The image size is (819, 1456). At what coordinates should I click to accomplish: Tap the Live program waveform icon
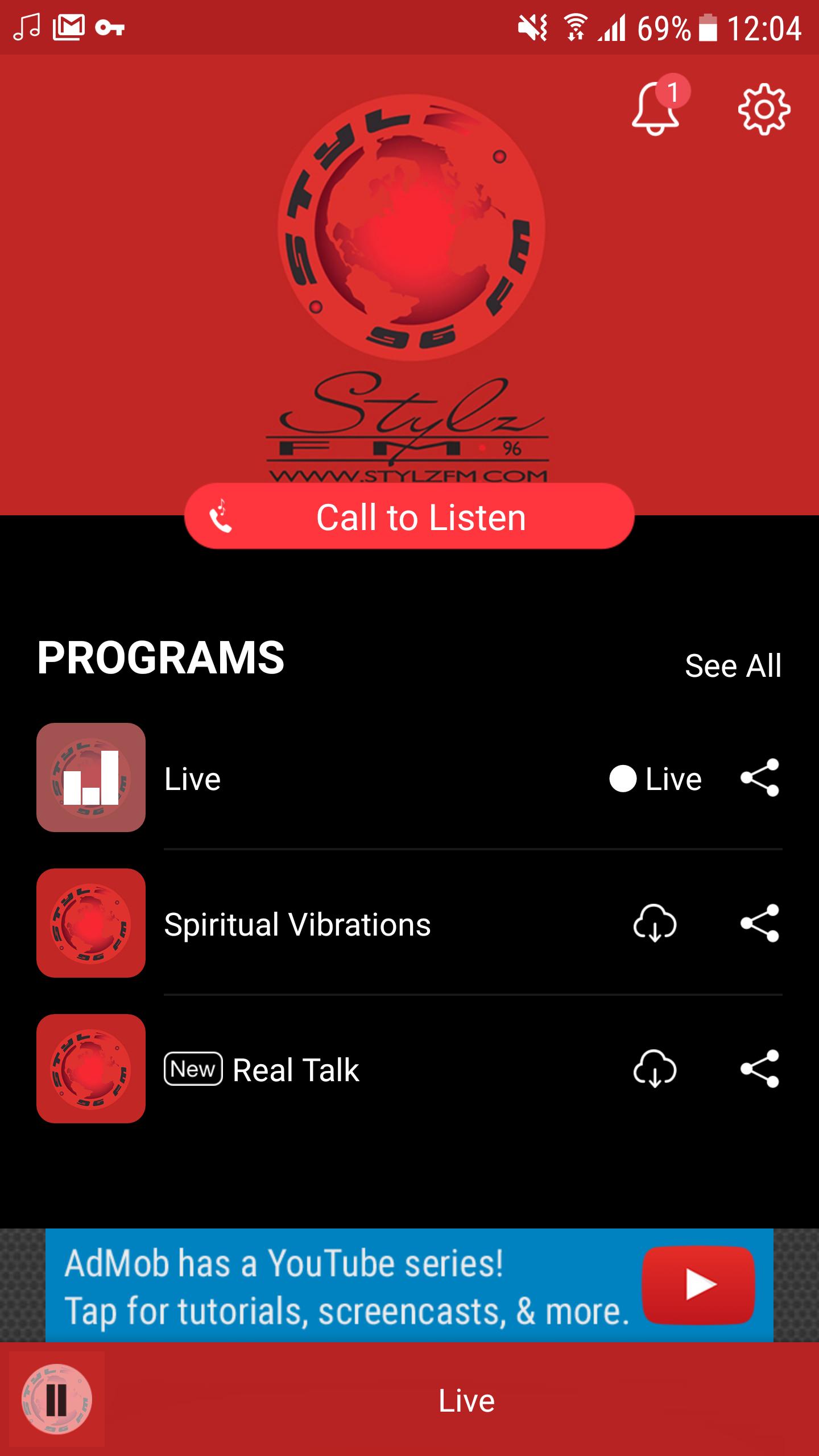coord(92,779)
